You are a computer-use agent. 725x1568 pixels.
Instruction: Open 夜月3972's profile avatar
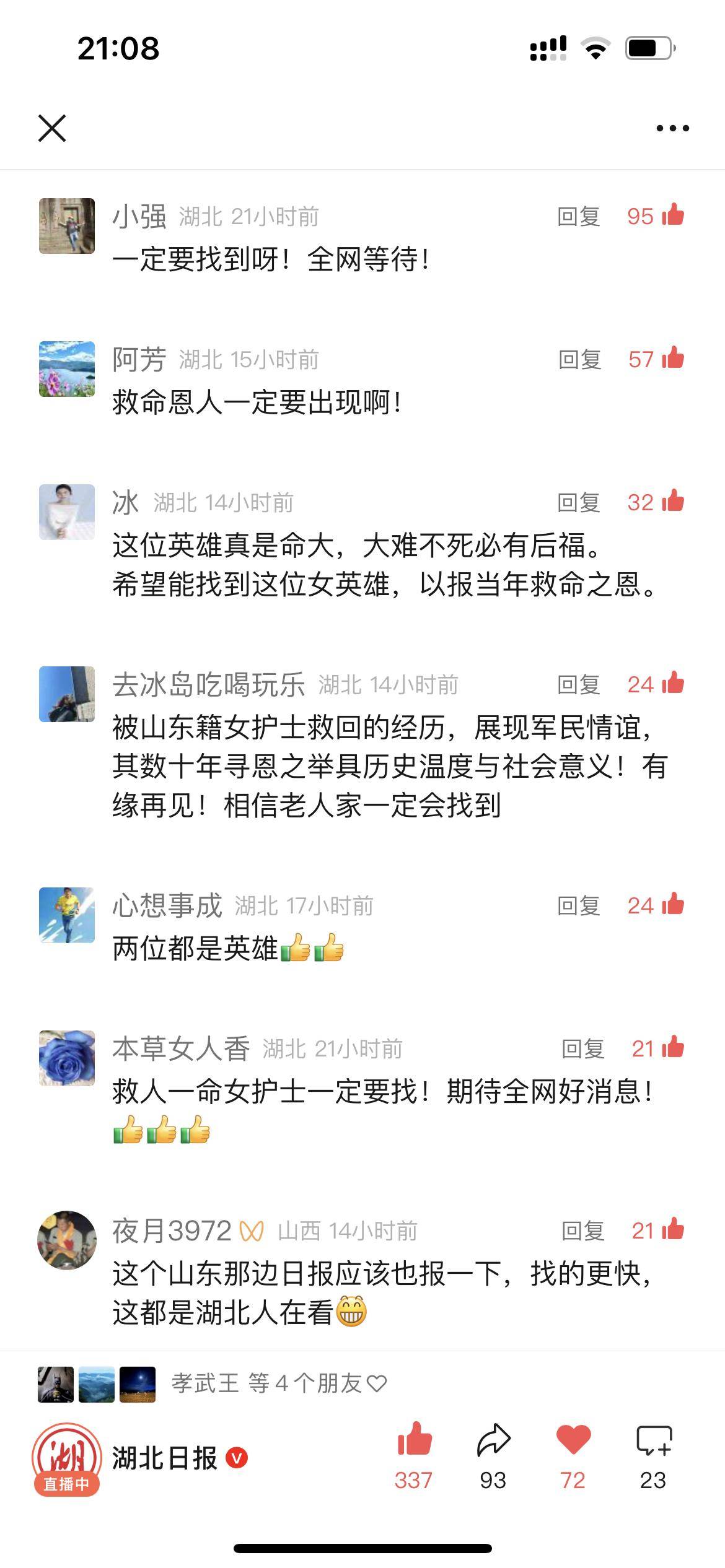click(67, 1240)
